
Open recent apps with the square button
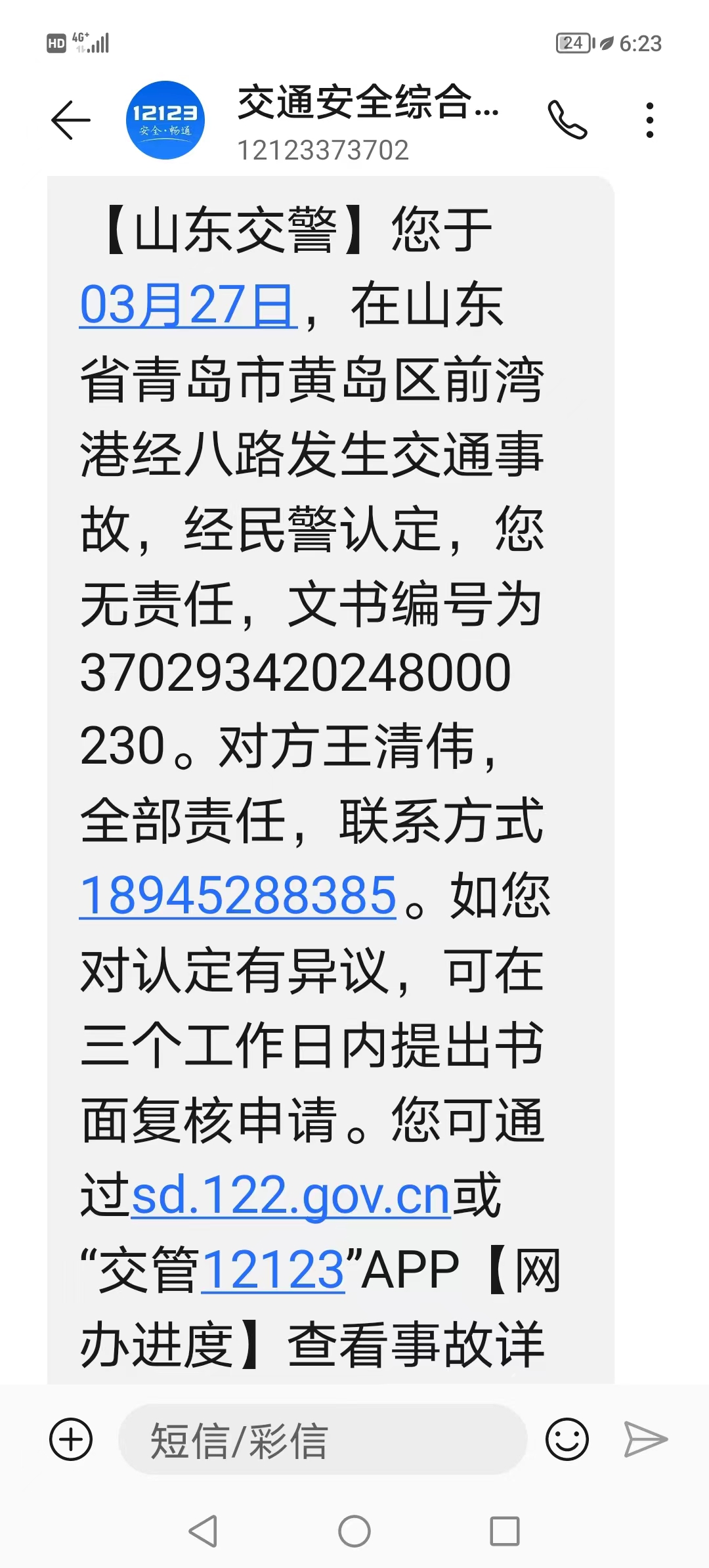(505, 1531)
